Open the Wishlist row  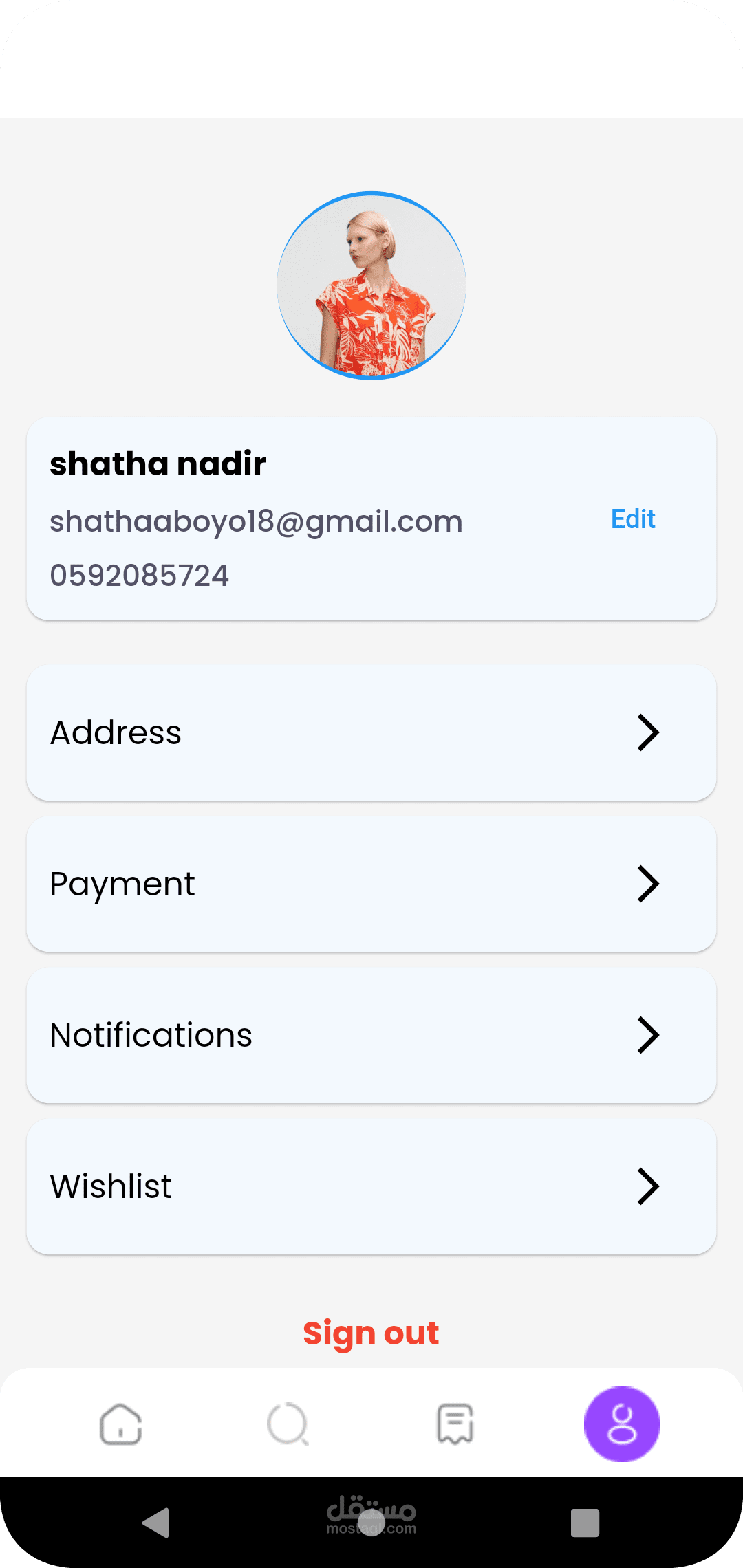pos(371,1186)
